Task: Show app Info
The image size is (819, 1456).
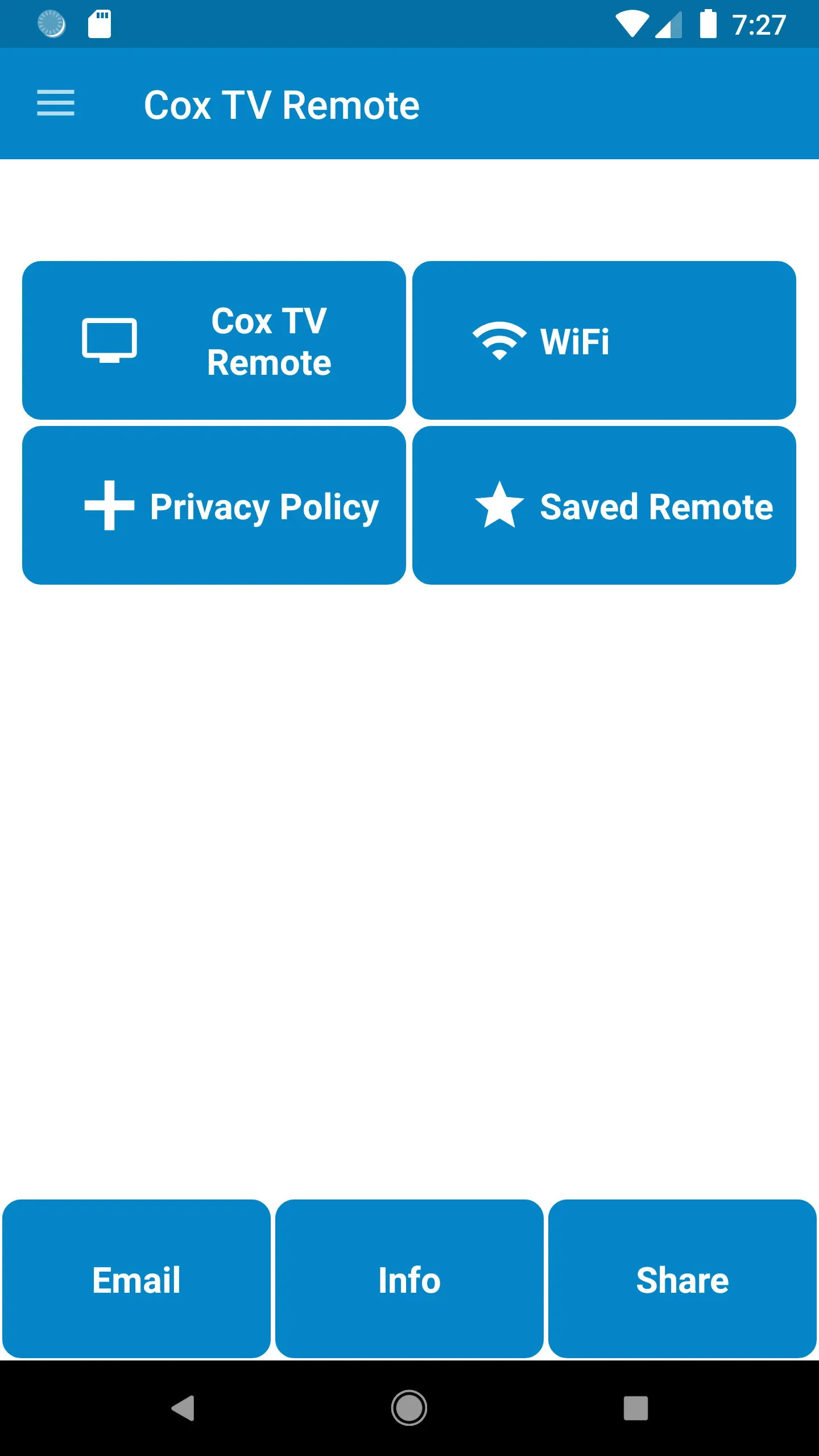Action: pos(409,1280)
